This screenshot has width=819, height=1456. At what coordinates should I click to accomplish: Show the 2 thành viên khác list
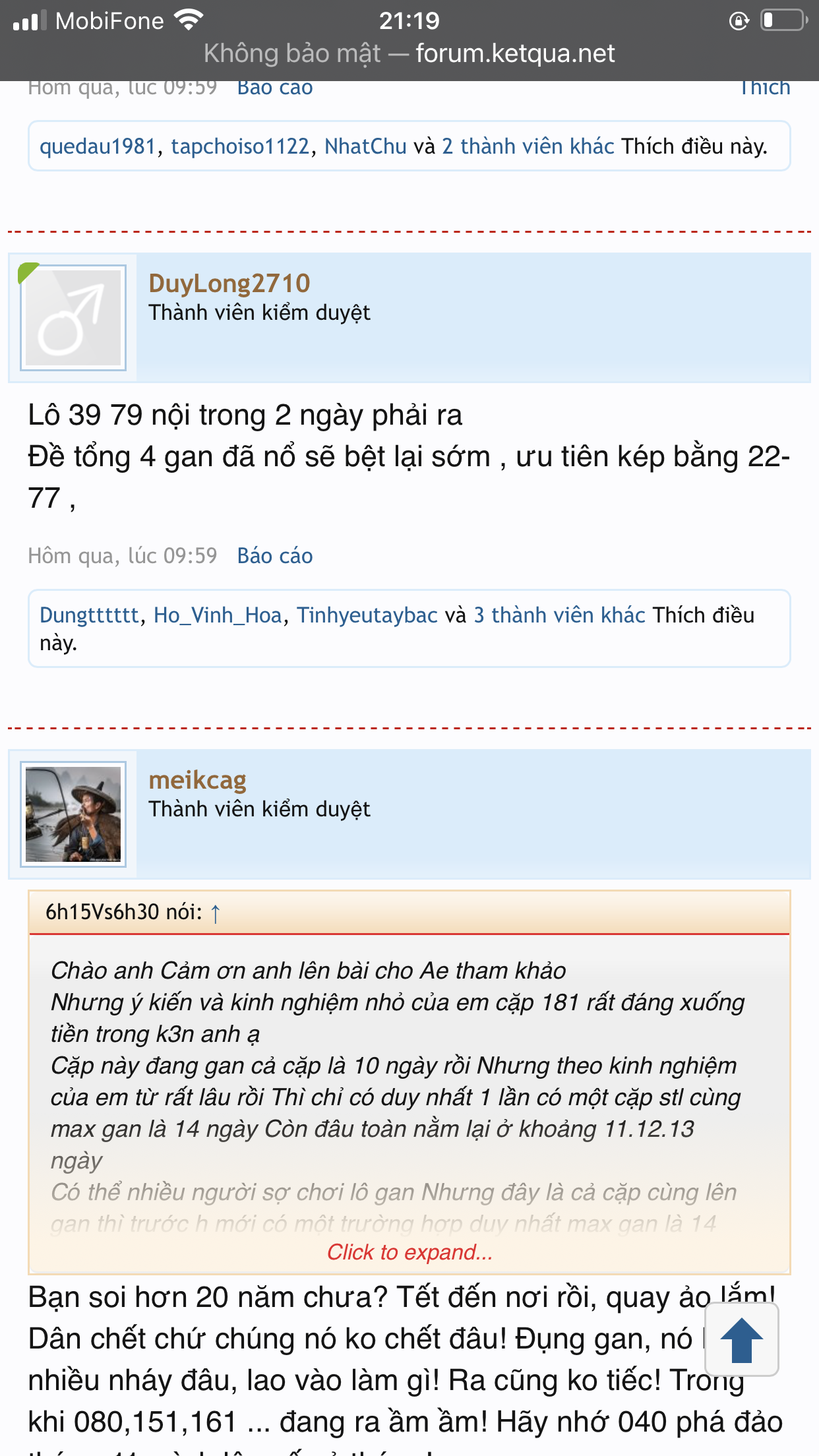tap(528, 146)
